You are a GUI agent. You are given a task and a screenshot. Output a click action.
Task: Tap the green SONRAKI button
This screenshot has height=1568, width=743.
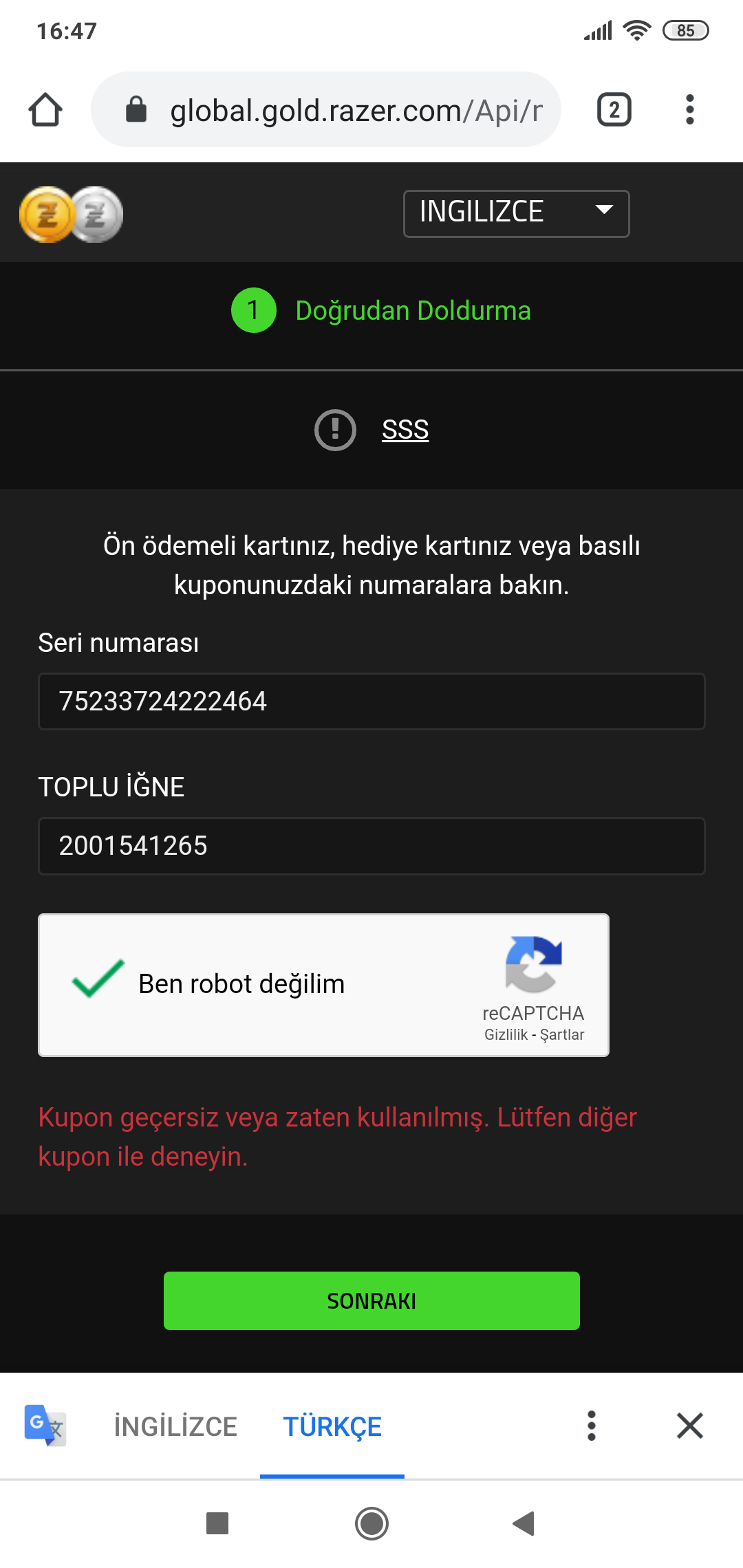(371, 1300)
